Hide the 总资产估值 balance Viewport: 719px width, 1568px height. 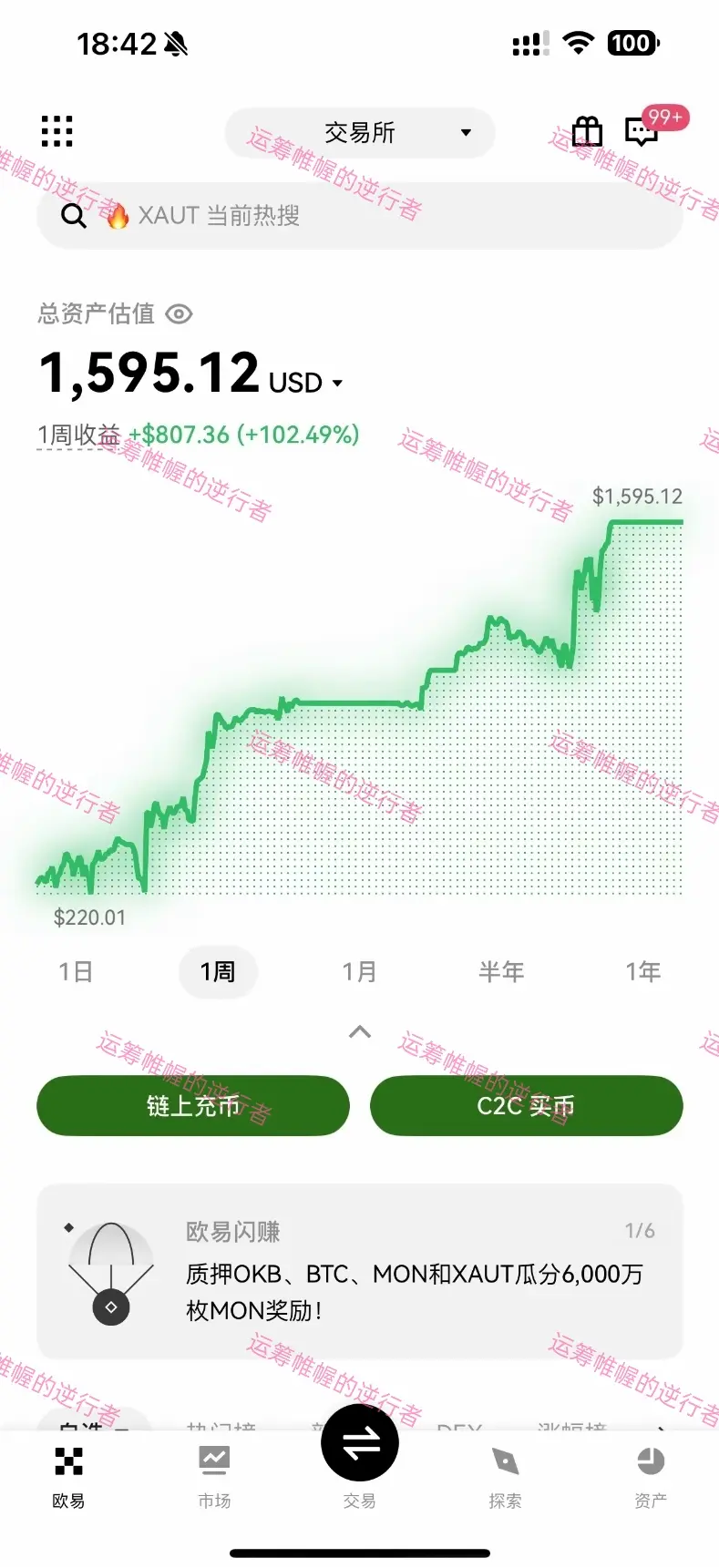pyautogui.click(x=180, y=314)
